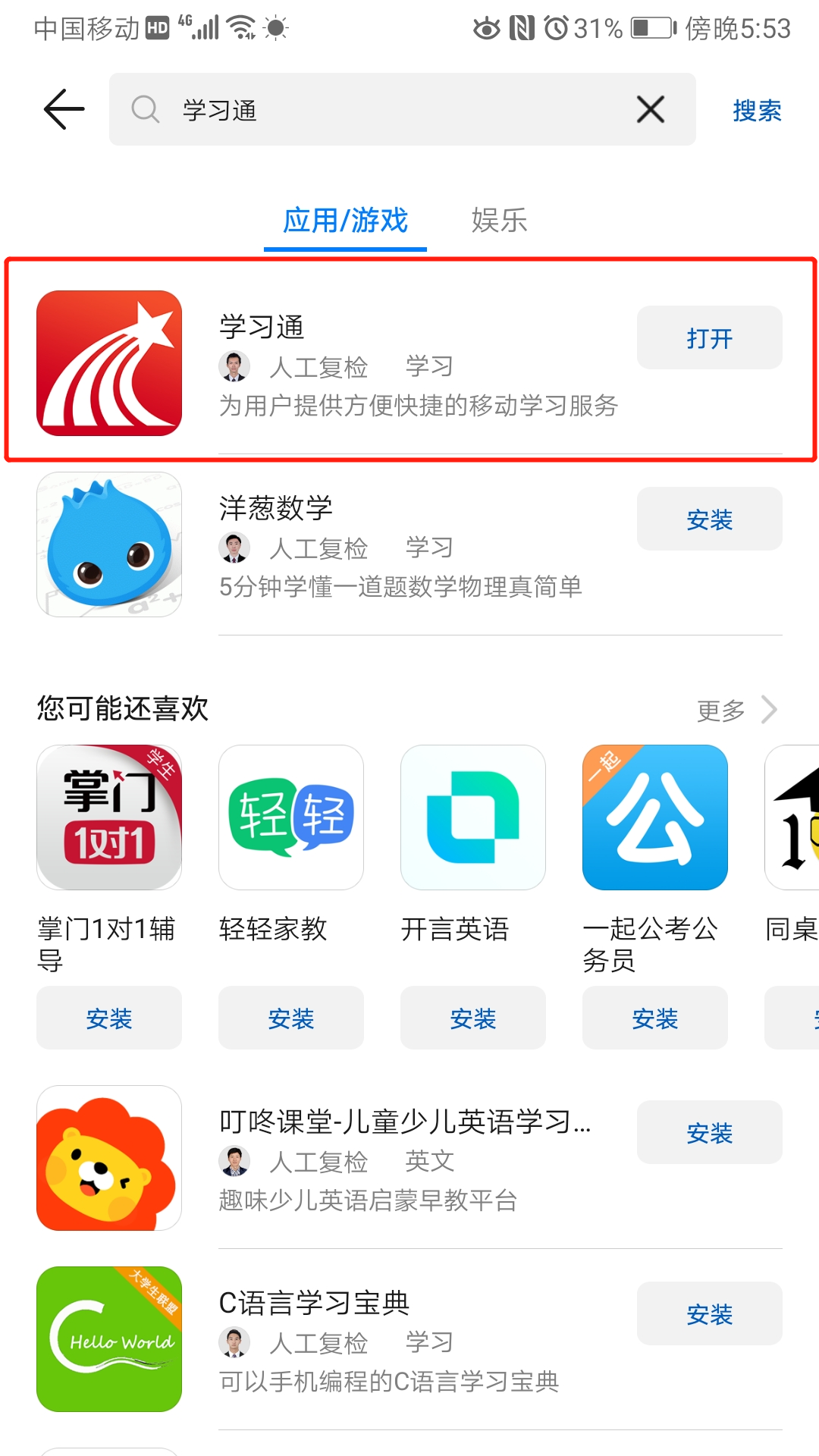Install 轻轻家教

[291, 1018]
